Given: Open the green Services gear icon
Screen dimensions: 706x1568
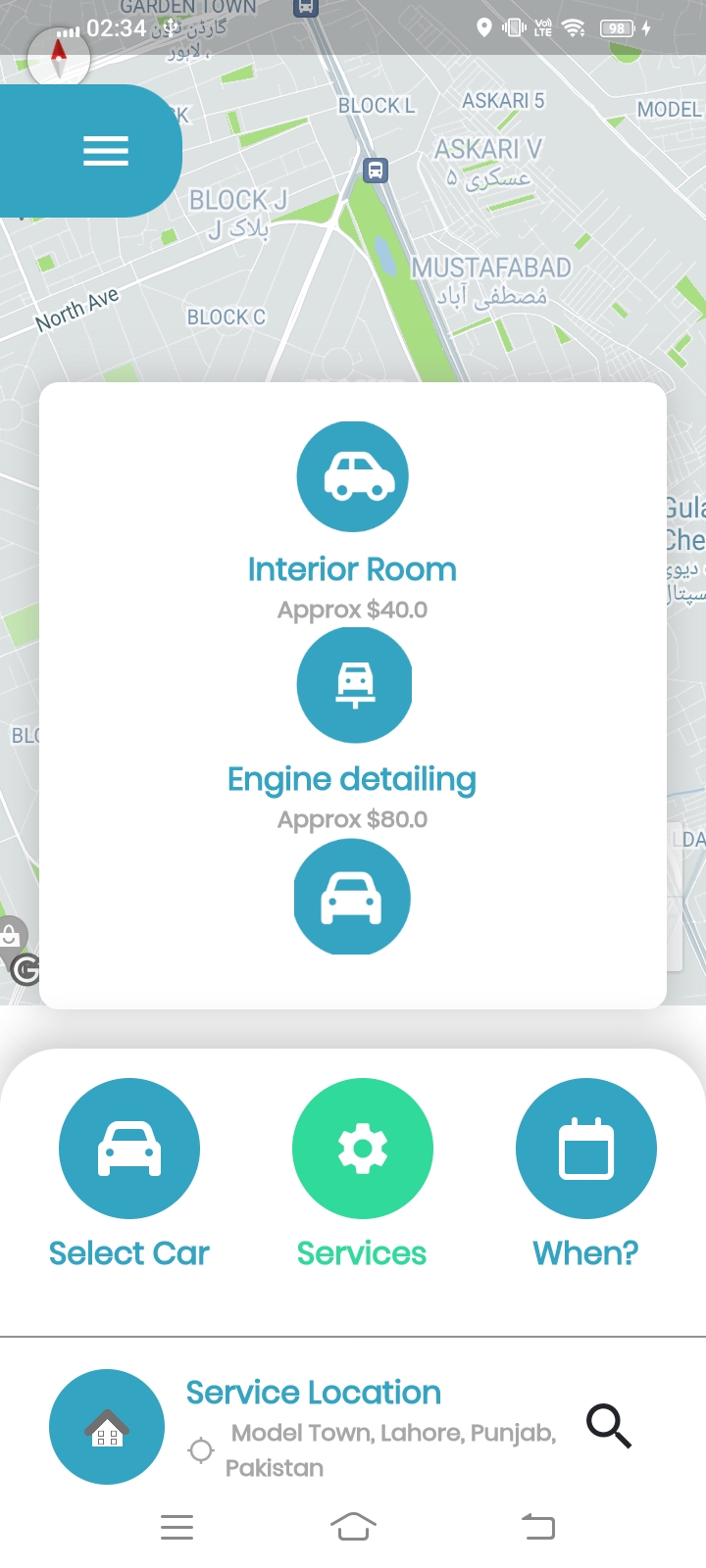Looking at the screenshot, I should click(x=362, y=1149).
